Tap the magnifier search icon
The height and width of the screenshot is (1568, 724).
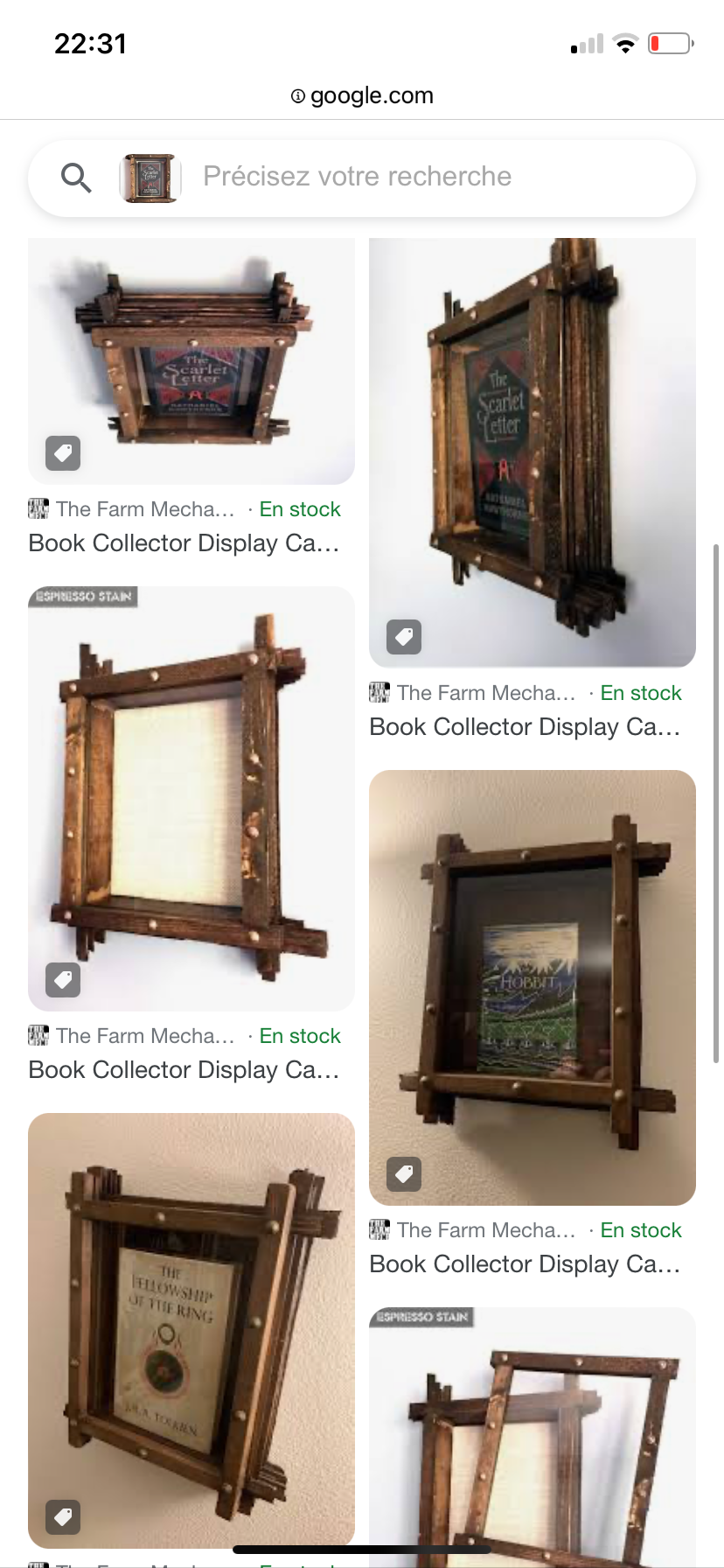pos(76,178)
